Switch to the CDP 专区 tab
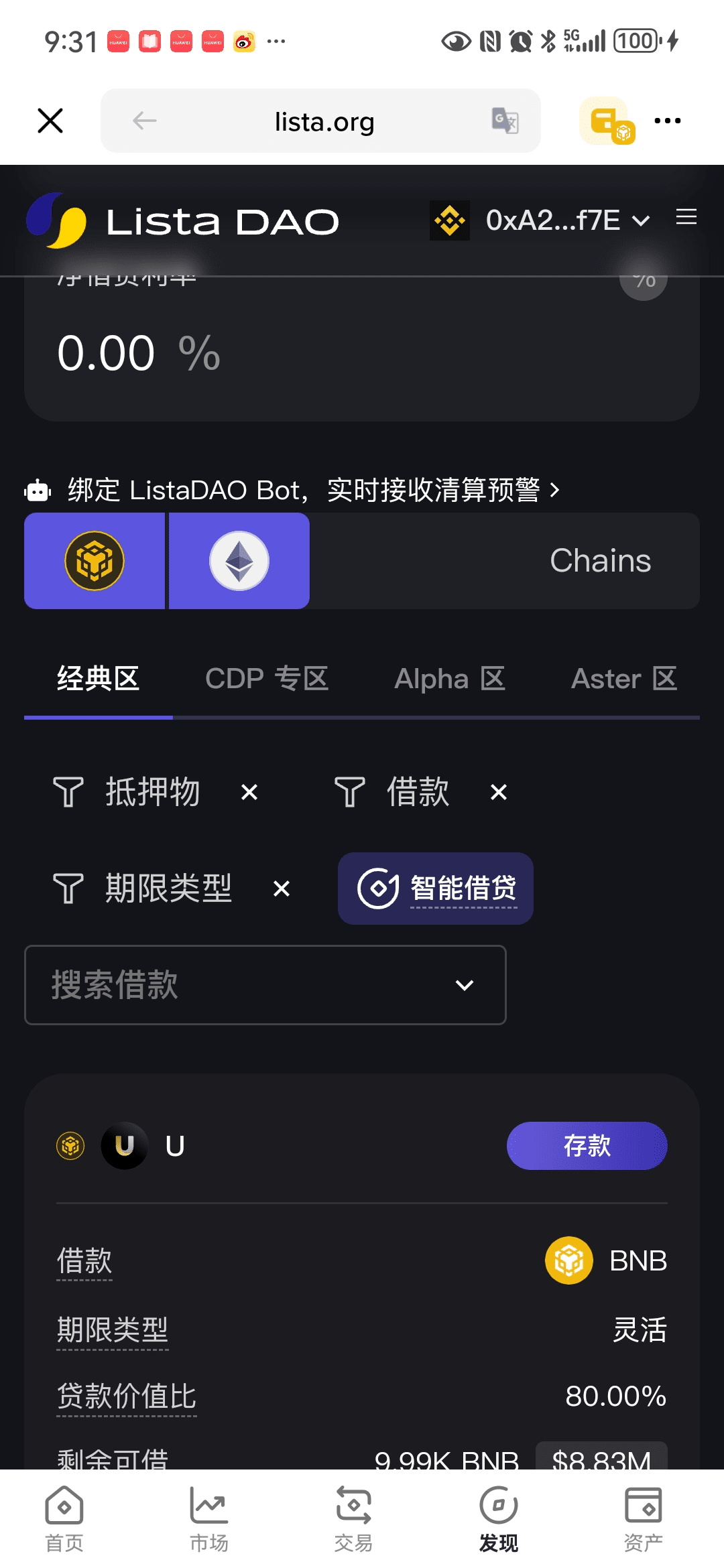 click(x=267, y=679)
